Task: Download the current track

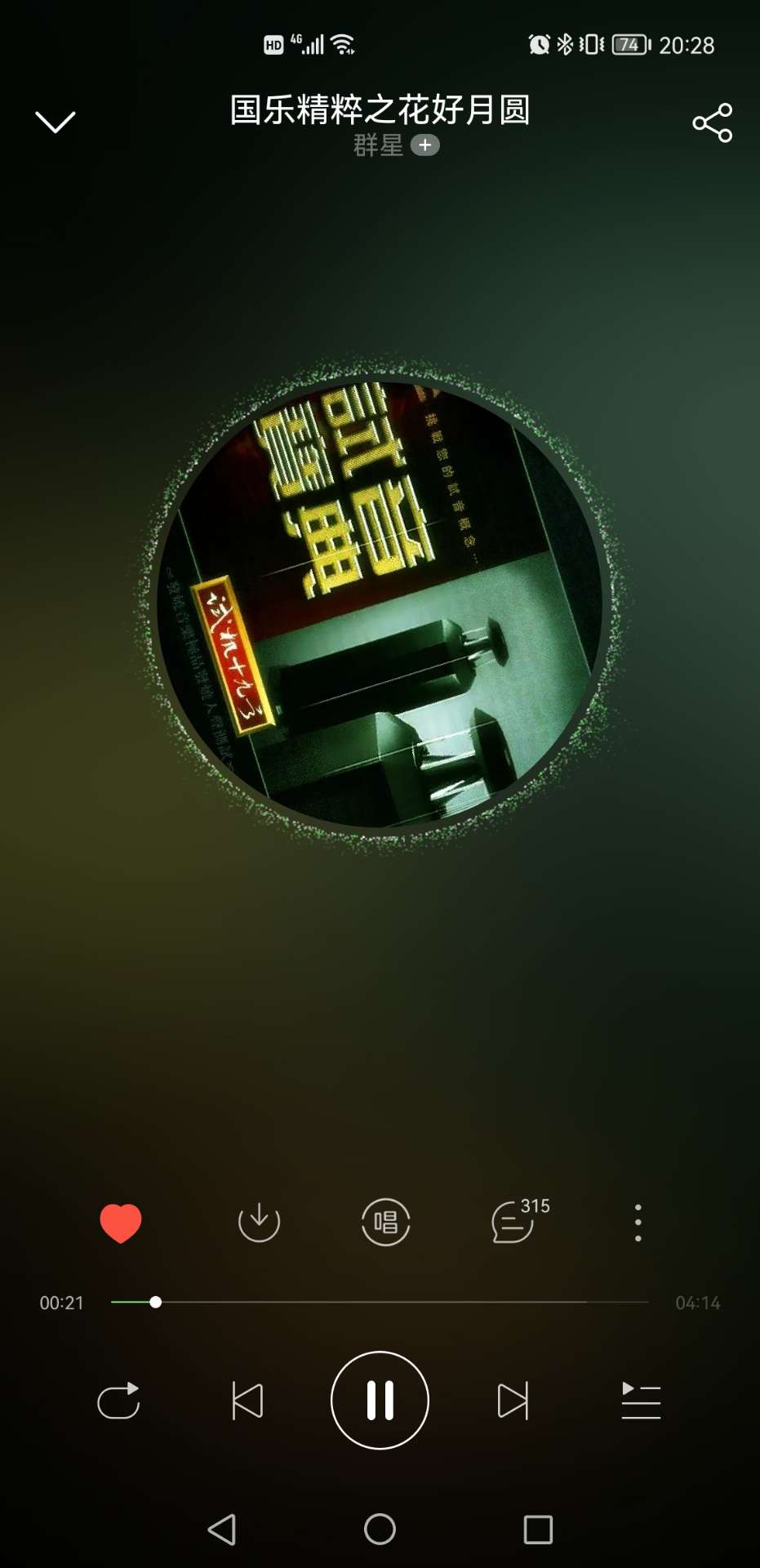Action: [259, 1222]
